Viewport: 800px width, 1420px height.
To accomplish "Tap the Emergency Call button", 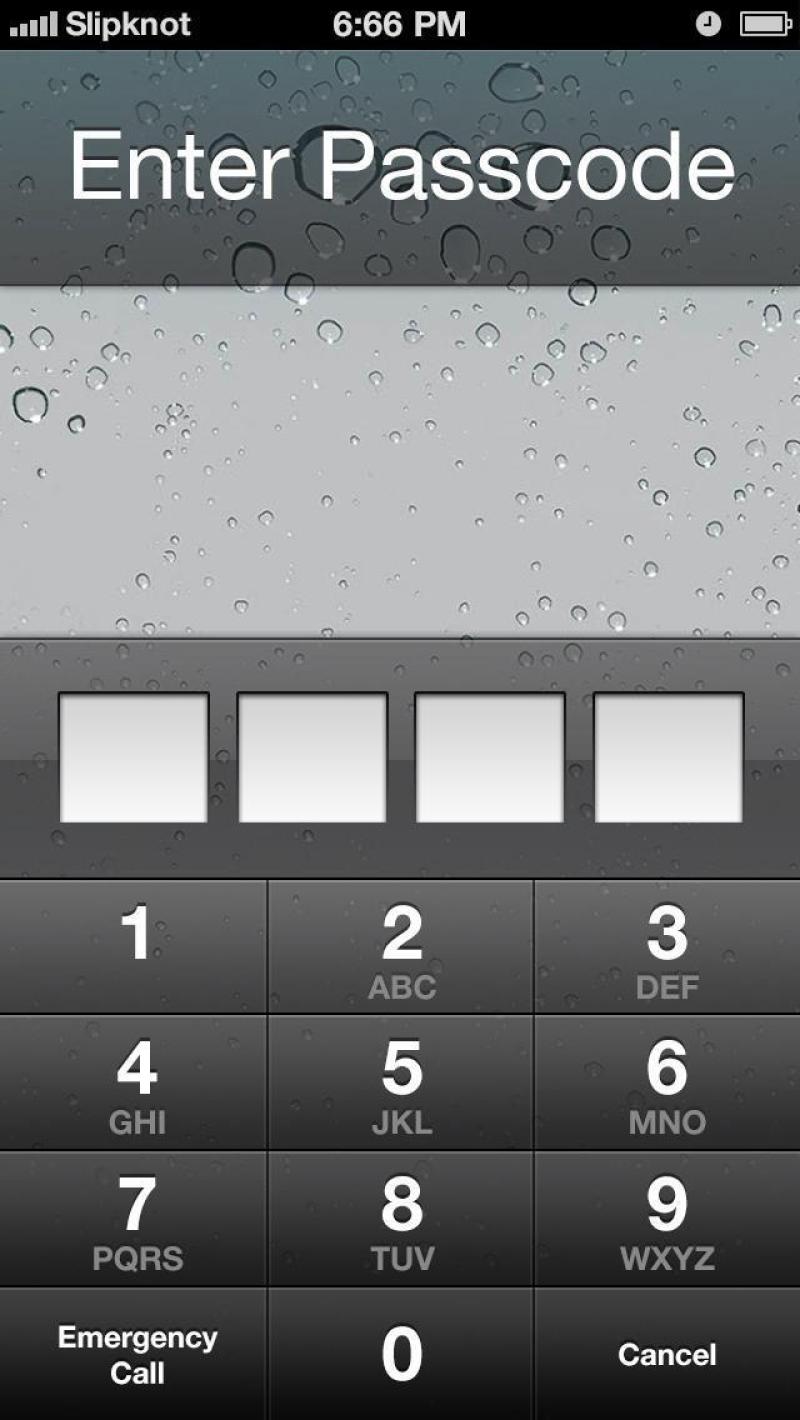I will pyautogui.click(x=136, y=1353).
